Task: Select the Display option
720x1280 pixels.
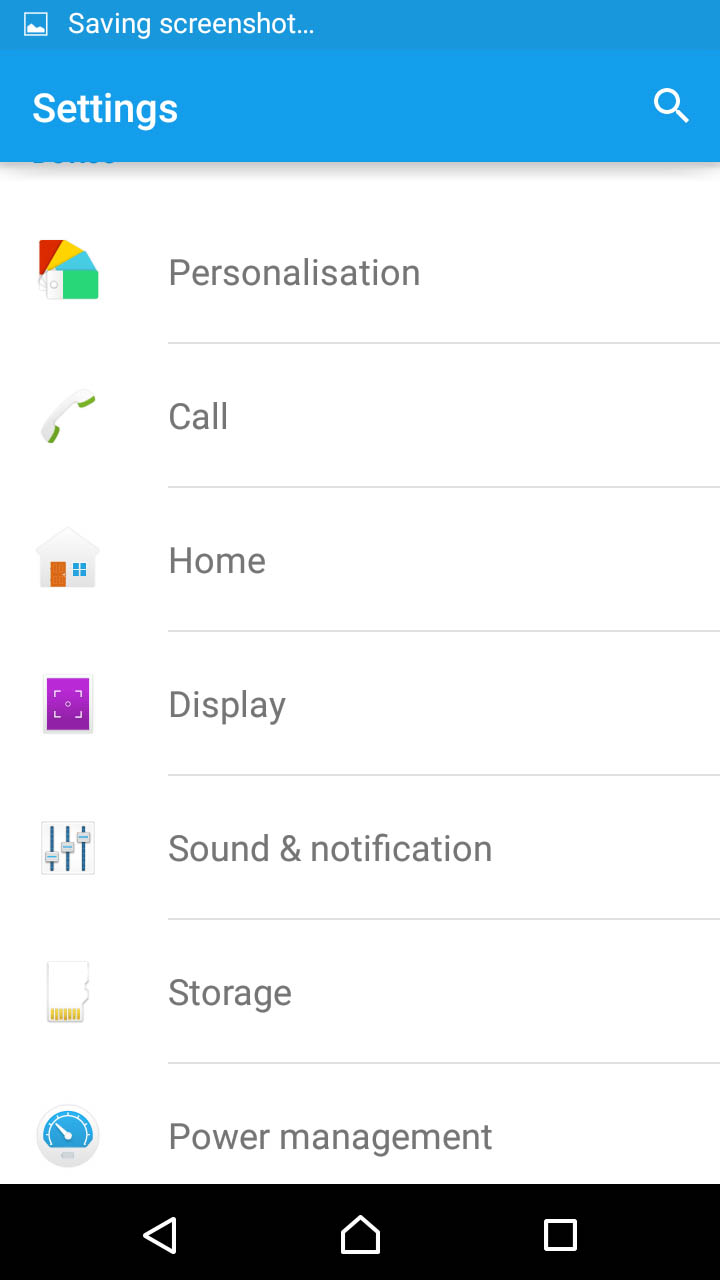Action: tap(360, 704)
